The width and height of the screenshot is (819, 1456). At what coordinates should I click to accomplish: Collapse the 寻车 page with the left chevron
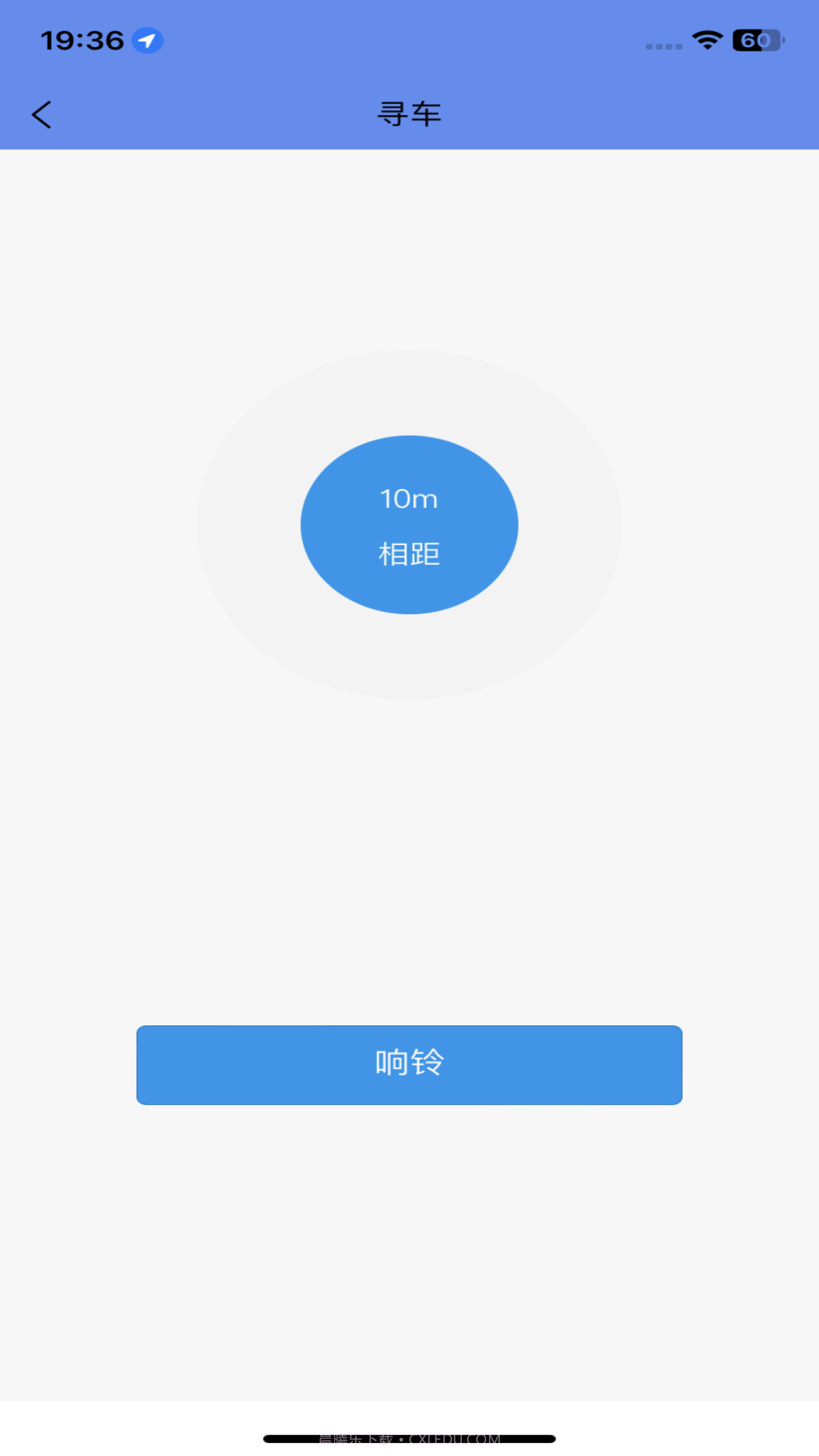[42, 114]
